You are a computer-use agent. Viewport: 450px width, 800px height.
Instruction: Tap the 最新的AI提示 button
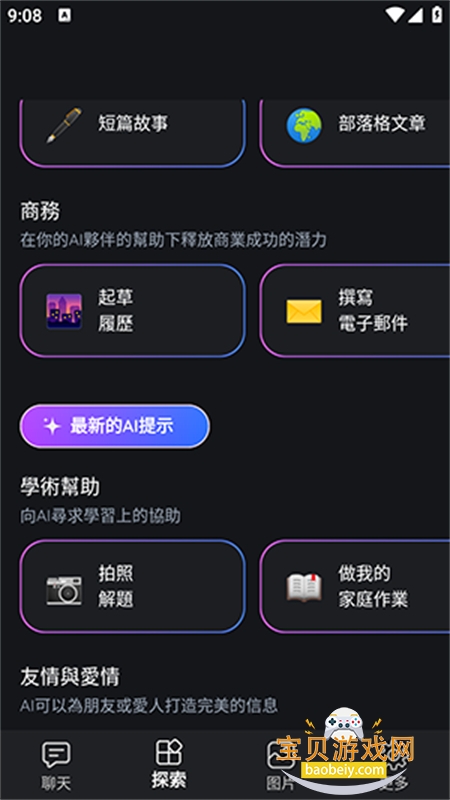click(115, 426)
